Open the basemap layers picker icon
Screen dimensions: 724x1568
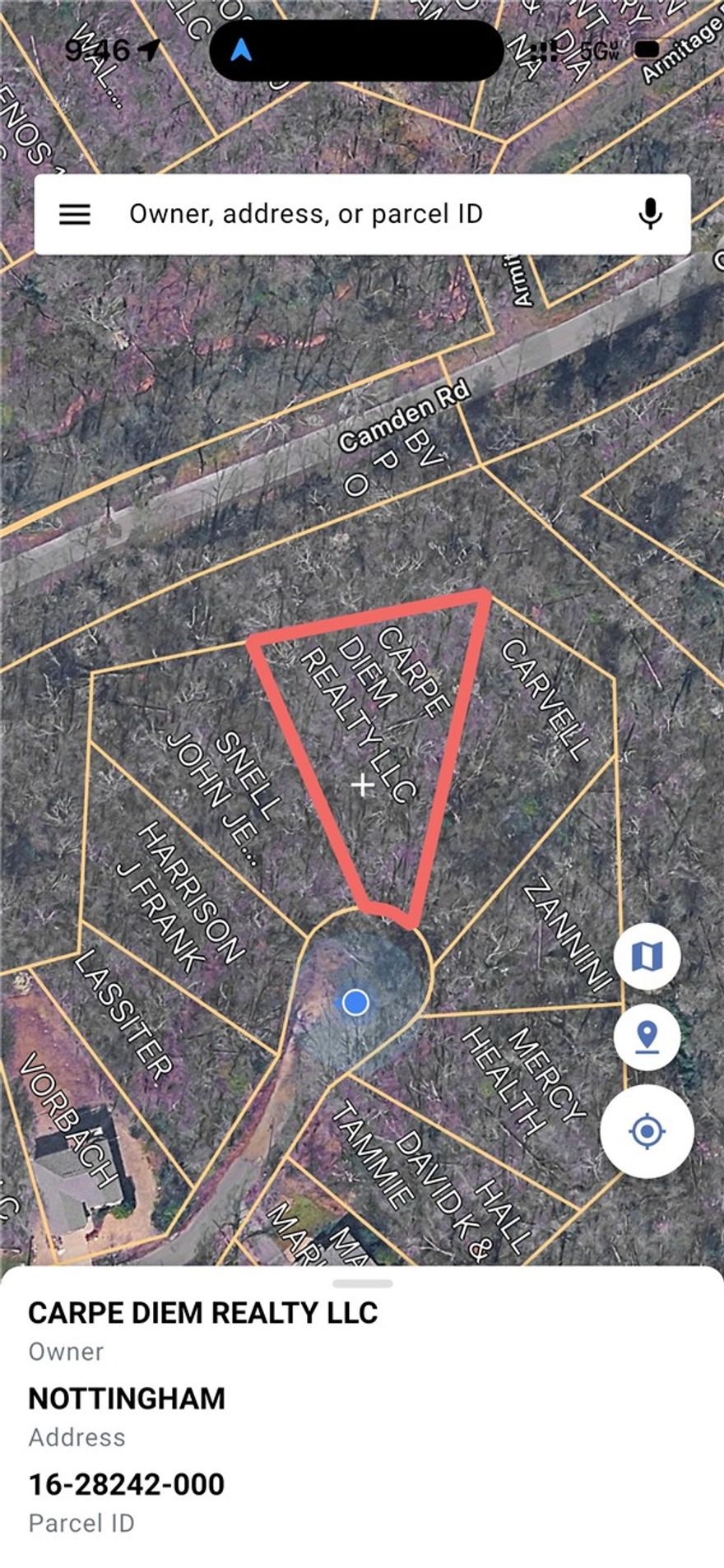tap(647, 957)
